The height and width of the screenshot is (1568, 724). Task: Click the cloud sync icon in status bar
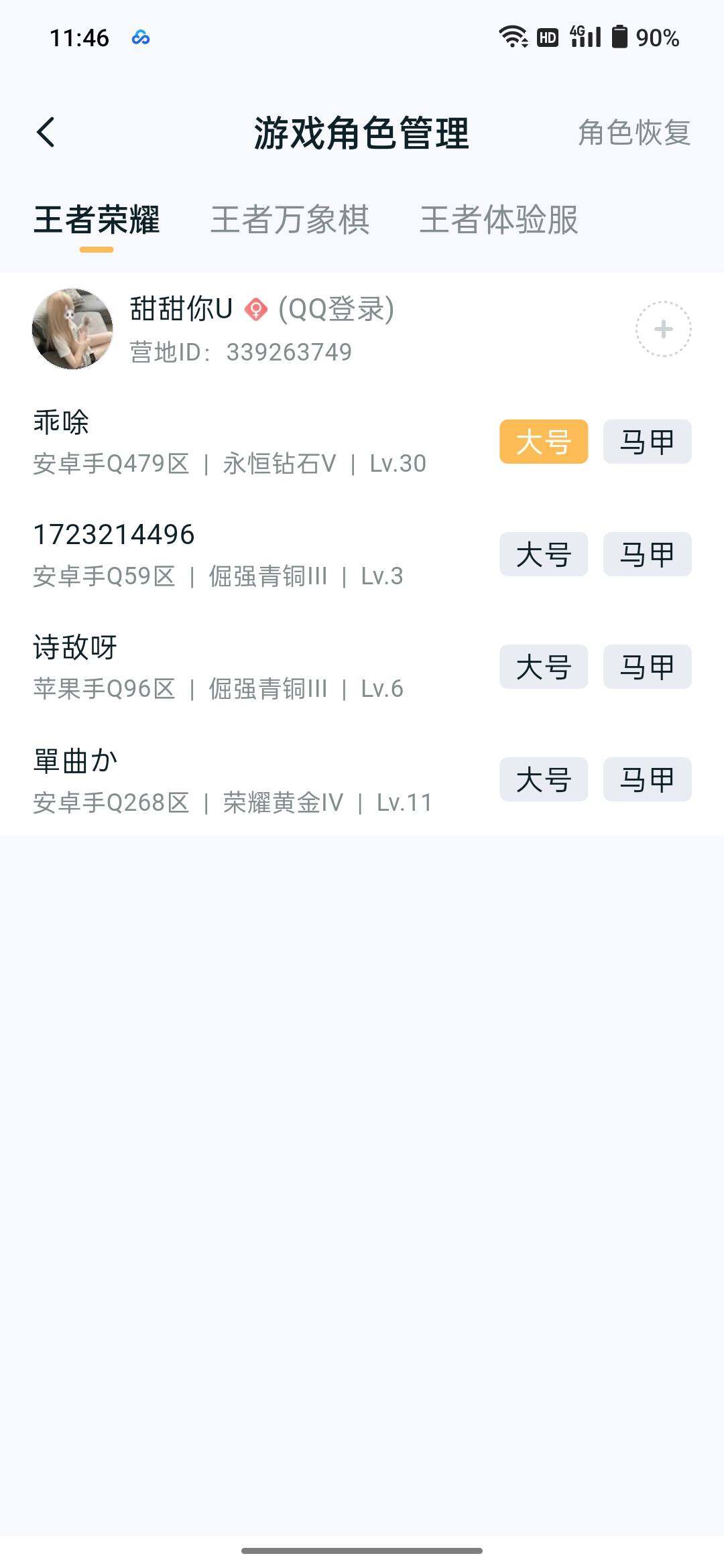click(x=140, y=39)
